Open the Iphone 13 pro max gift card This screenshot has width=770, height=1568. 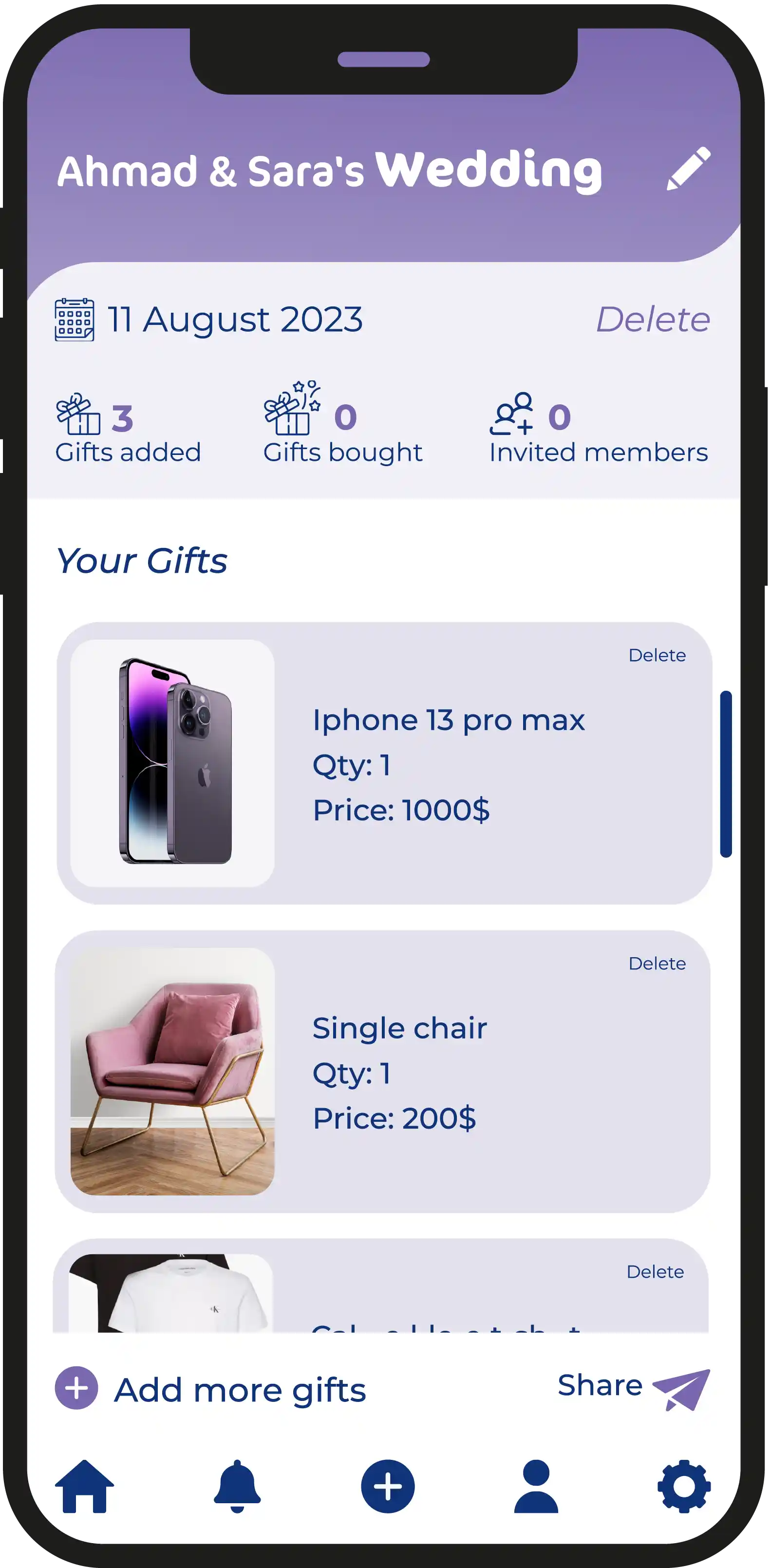448,763
